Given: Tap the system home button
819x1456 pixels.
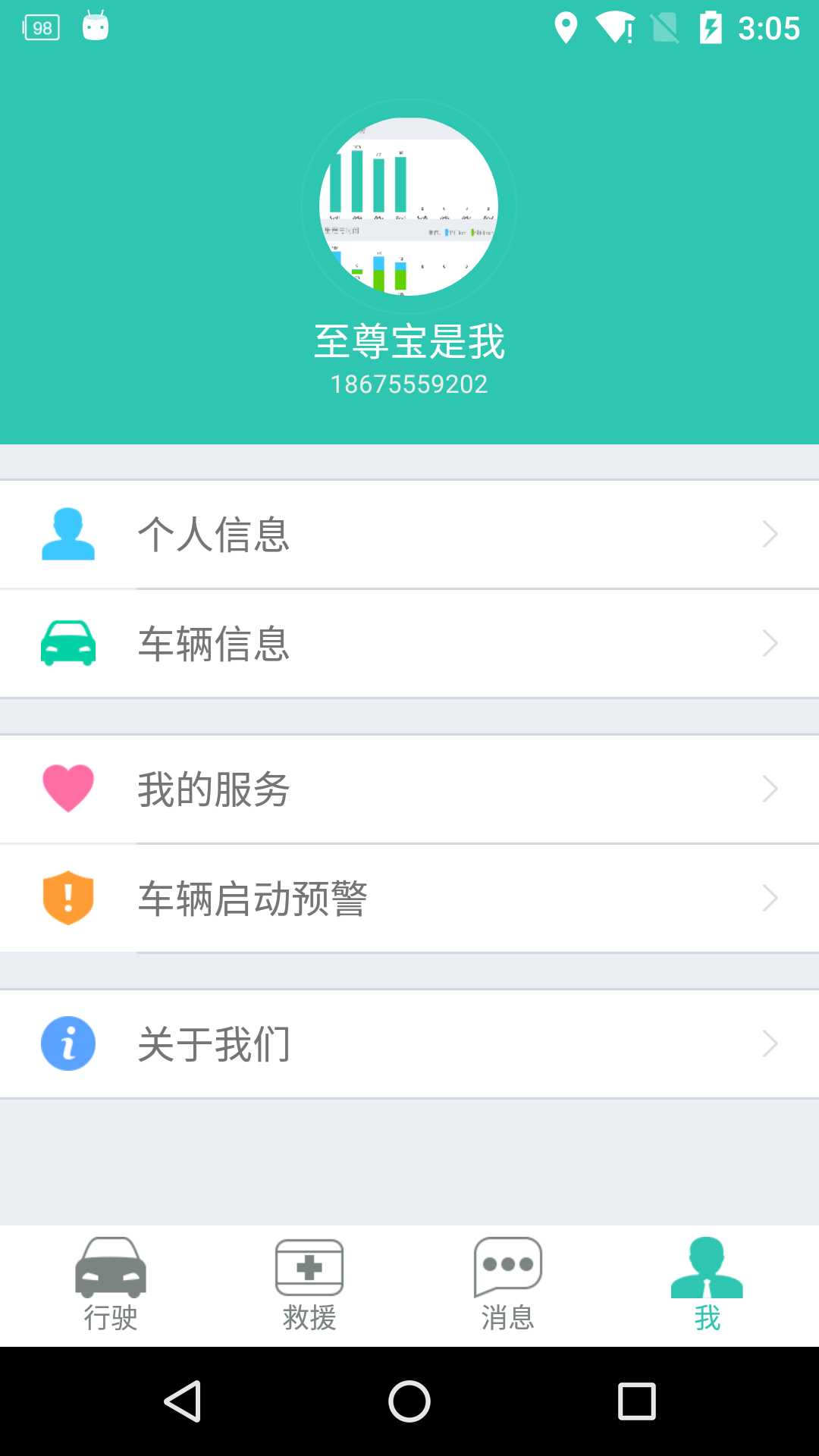Looking at the screenshot, I should point(409,1401).
